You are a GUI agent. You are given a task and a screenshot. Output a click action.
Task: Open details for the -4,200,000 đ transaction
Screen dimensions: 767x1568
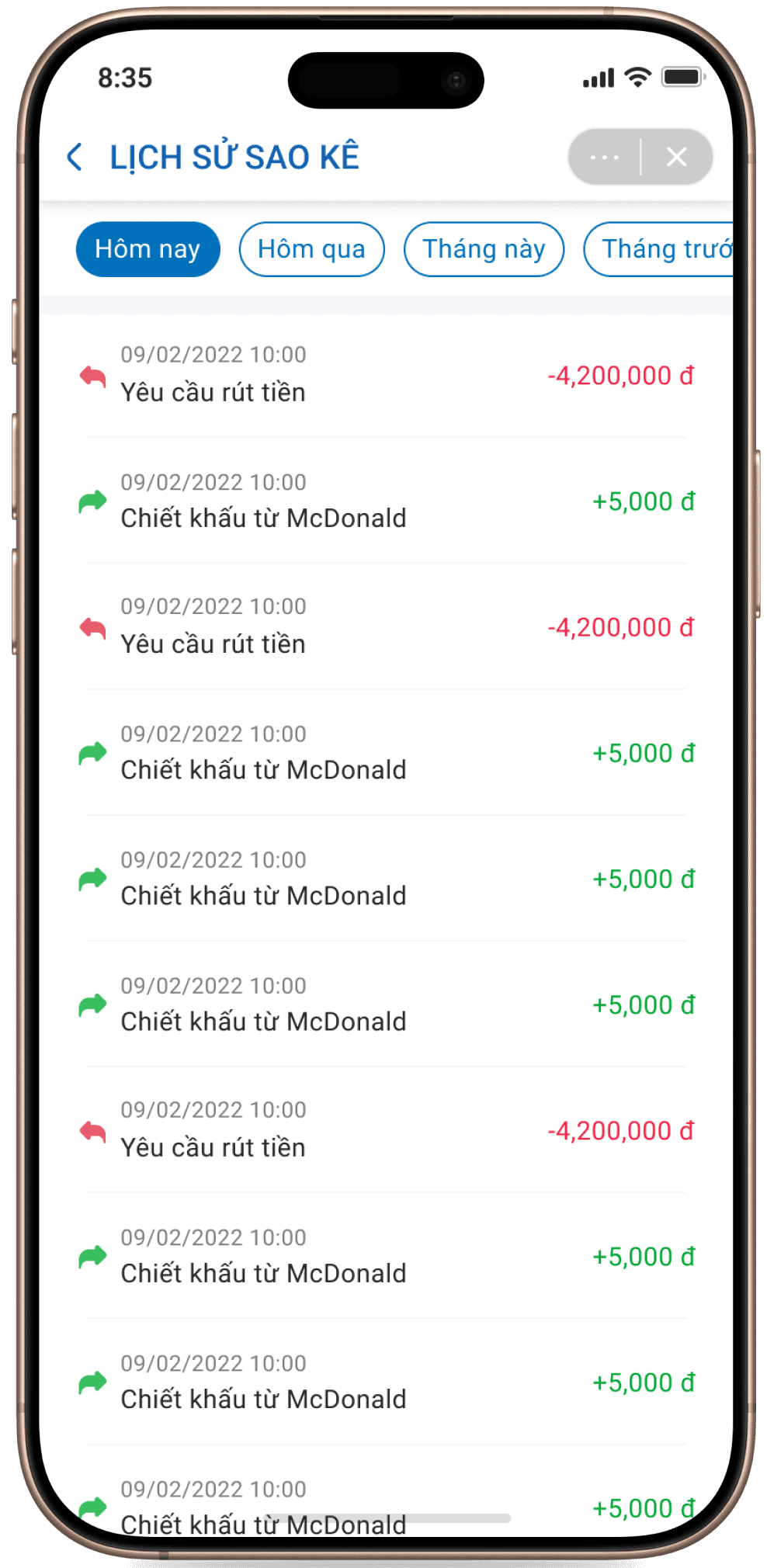(x=621, y=373)
